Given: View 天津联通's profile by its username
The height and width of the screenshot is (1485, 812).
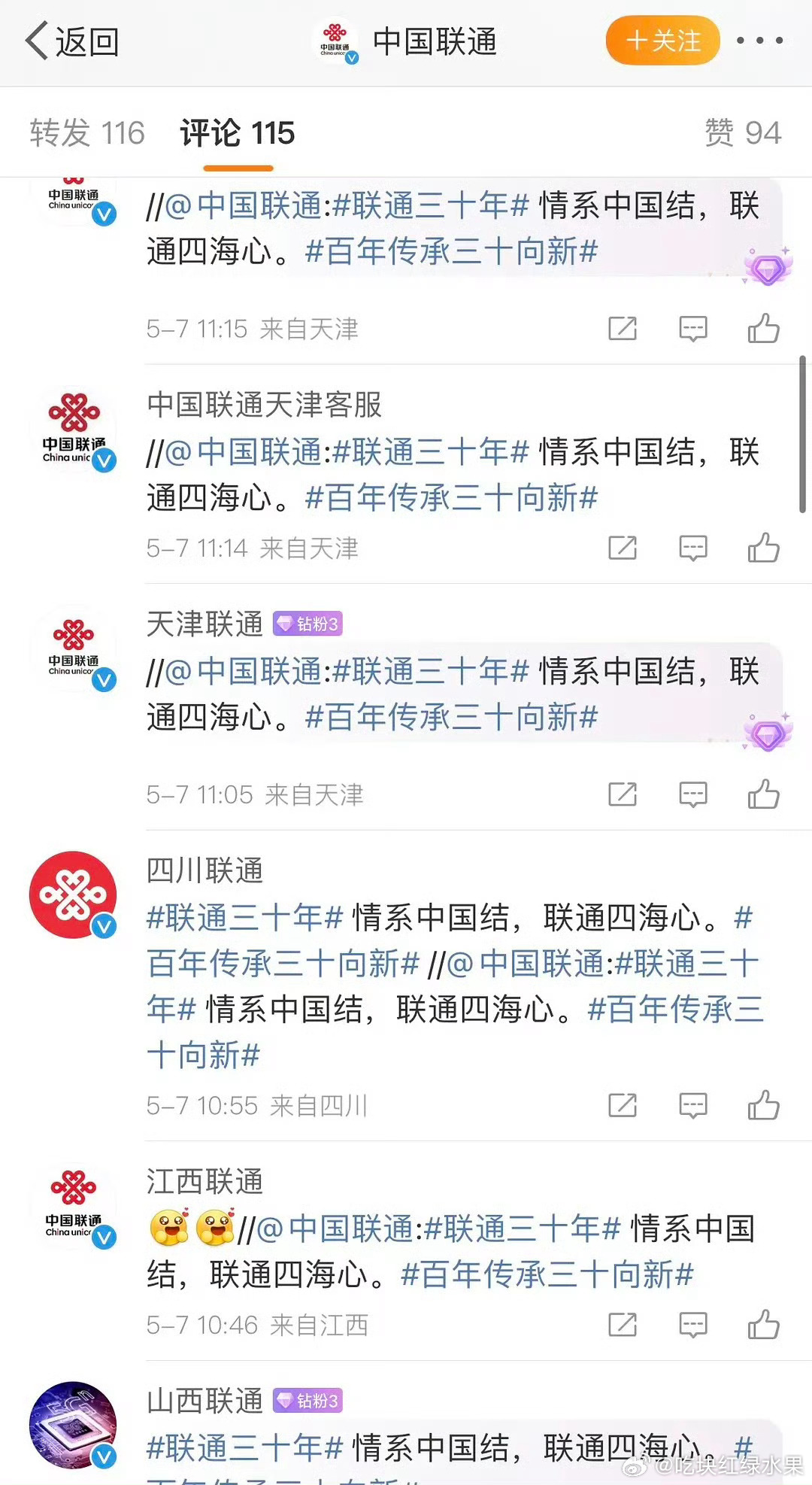Looking at the screenshot, I should point(205,624).
